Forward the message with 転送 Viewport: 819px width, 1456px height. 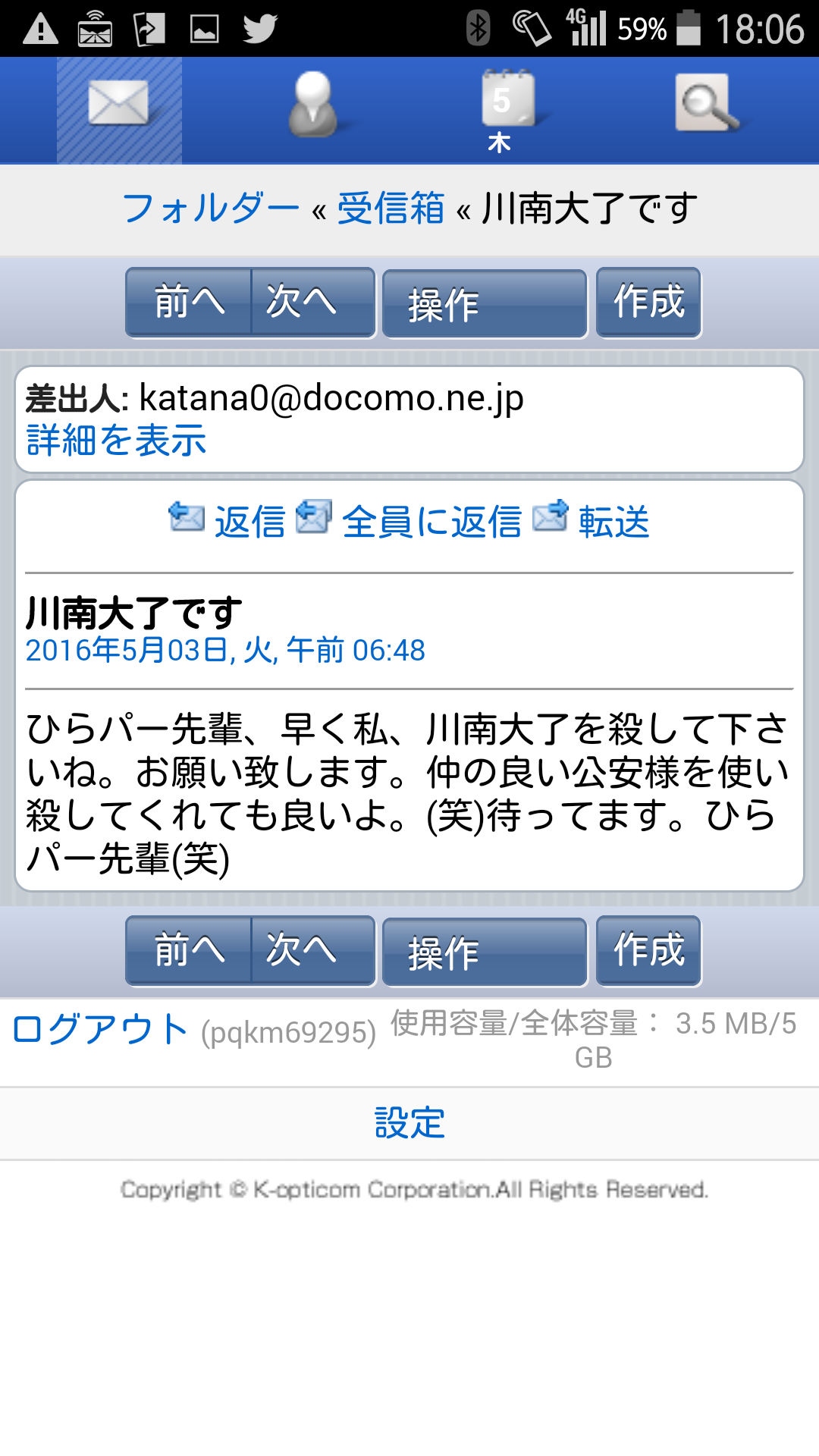coord(613,522)
